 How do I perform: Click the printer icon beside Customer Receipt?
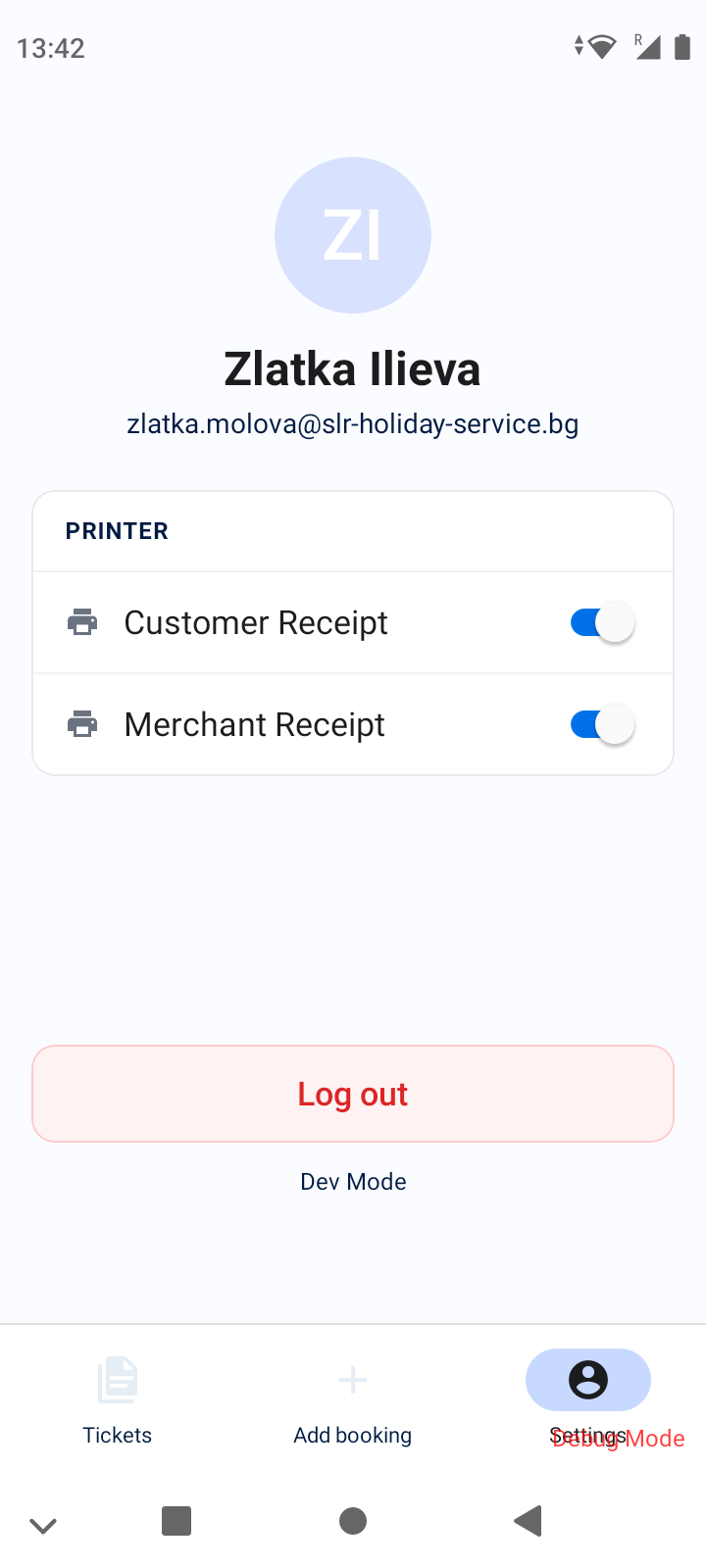[x=83, y=621]
